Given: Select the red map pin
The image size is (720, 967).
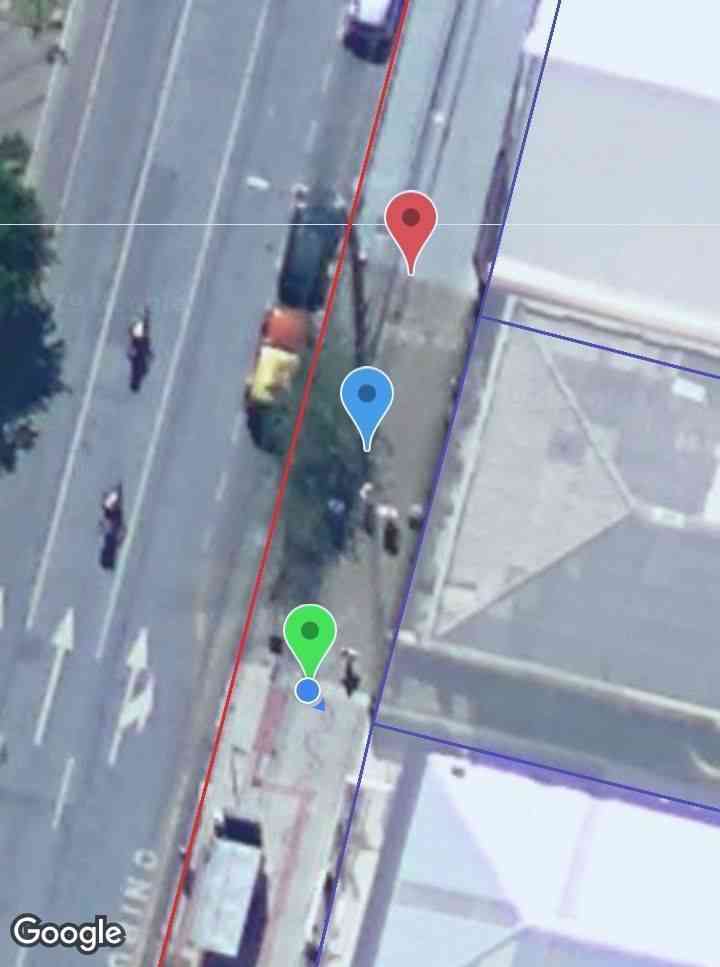Looking at the screenshot, I should (x=411, y=221).
